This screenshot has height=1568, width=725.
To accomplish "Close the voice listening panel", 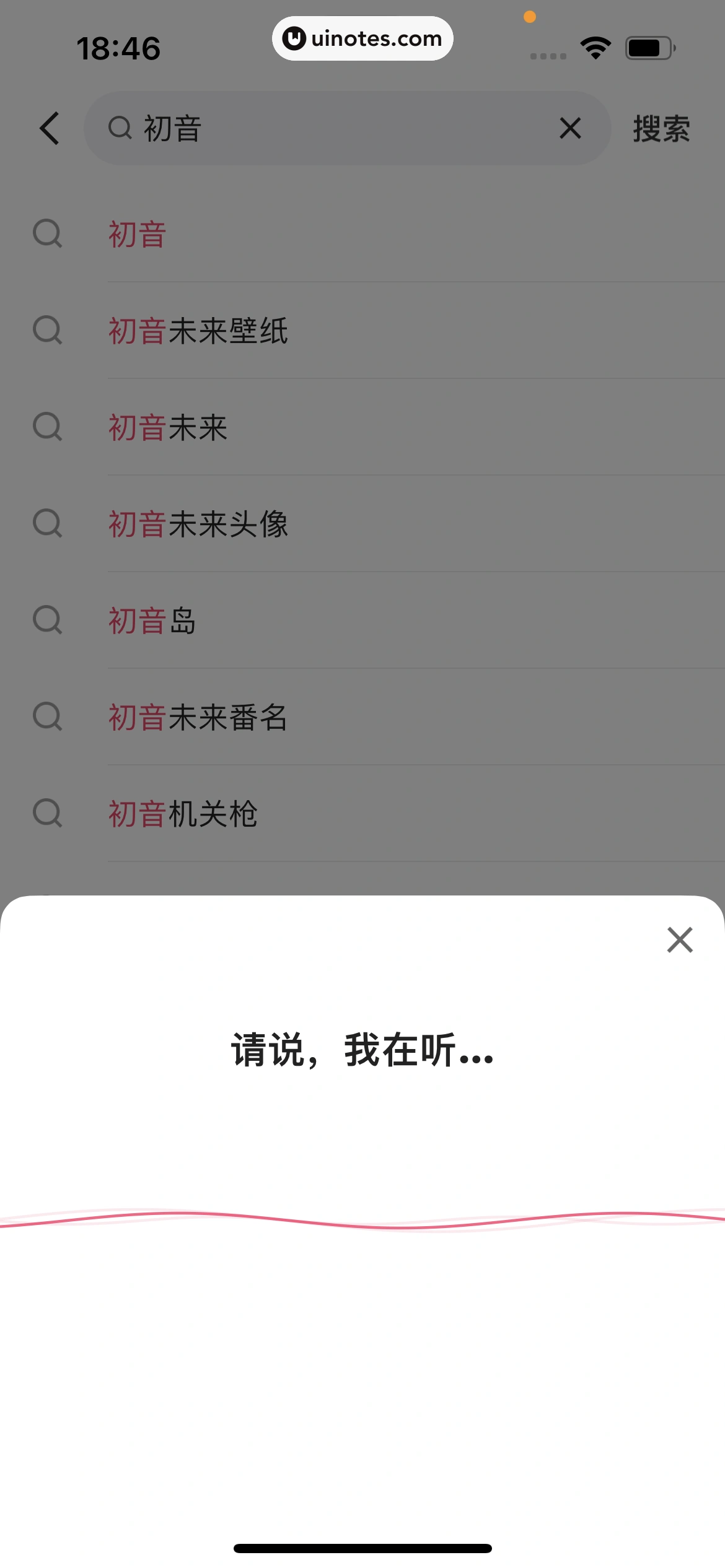I will [679, 939].
